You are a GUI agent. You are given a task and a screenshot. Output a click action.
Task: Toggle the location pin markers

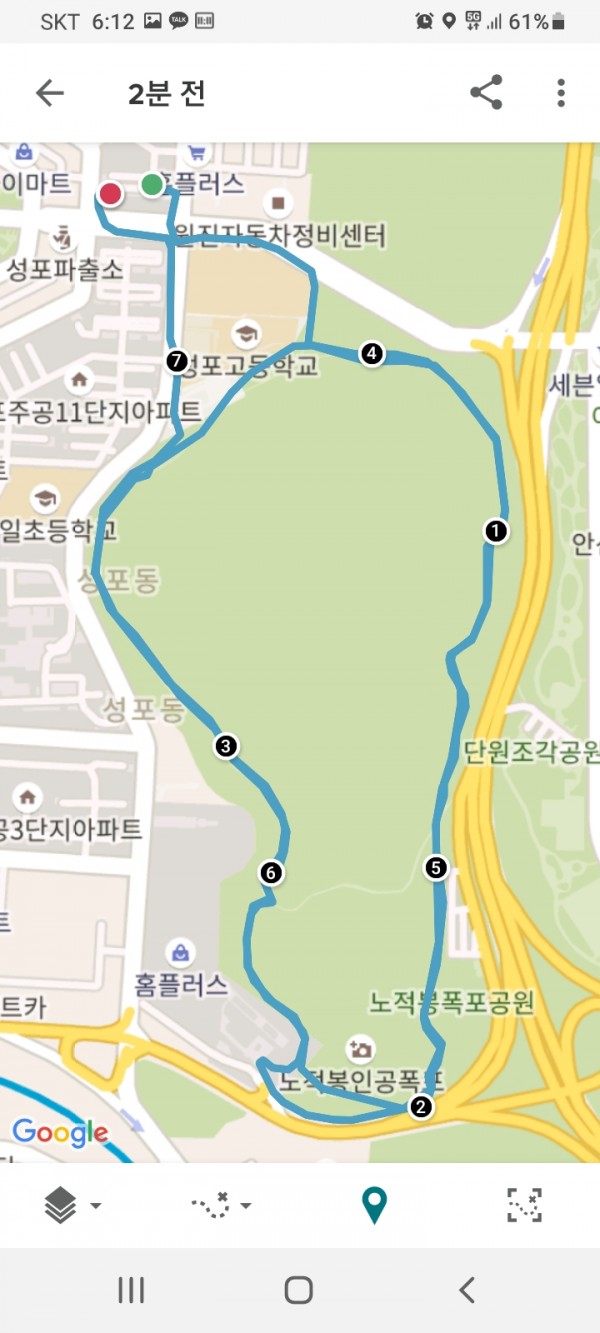(374, 1206)
